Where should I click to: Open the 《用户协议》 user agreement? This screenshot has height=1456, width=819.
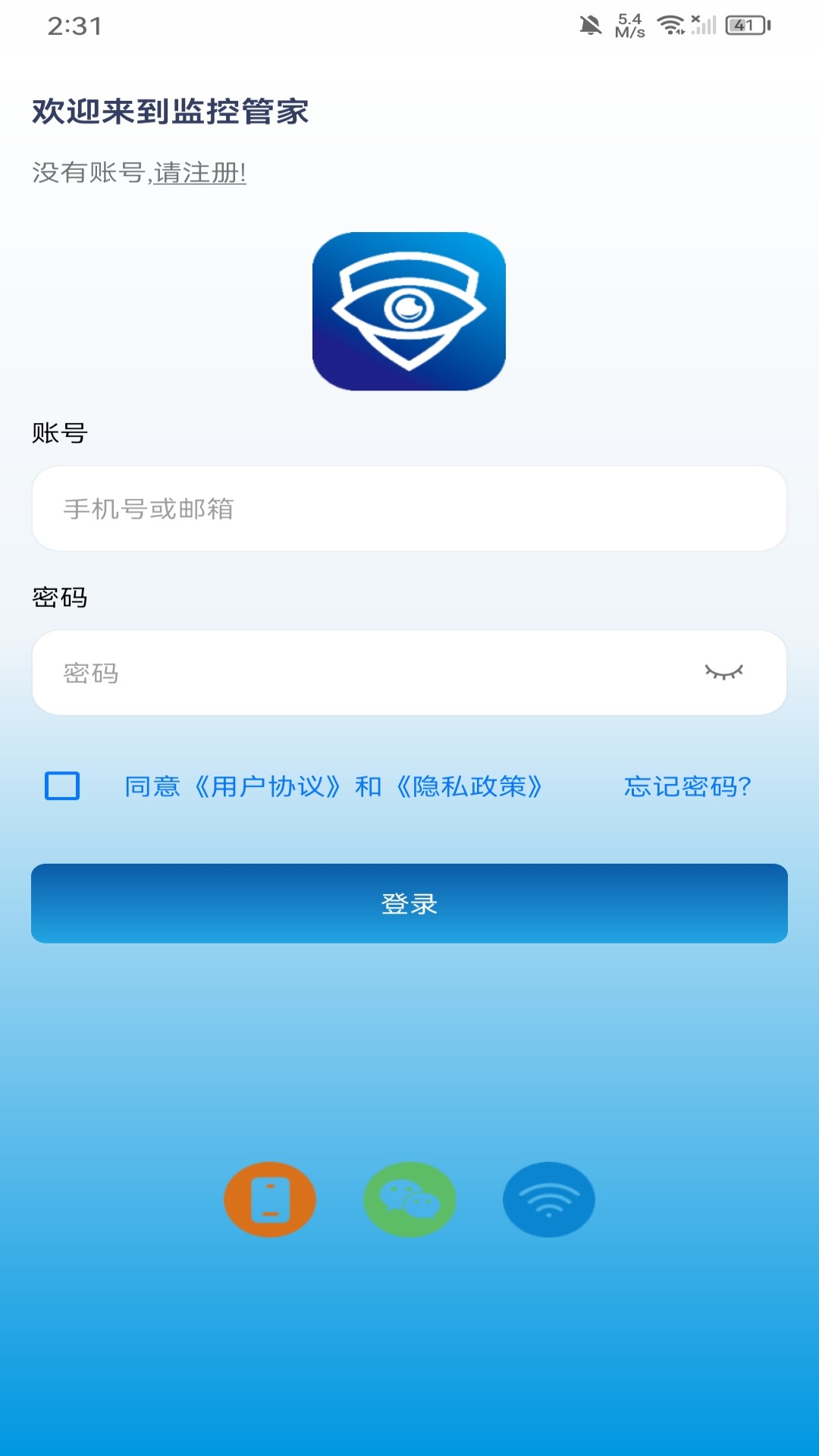(268, 787)
